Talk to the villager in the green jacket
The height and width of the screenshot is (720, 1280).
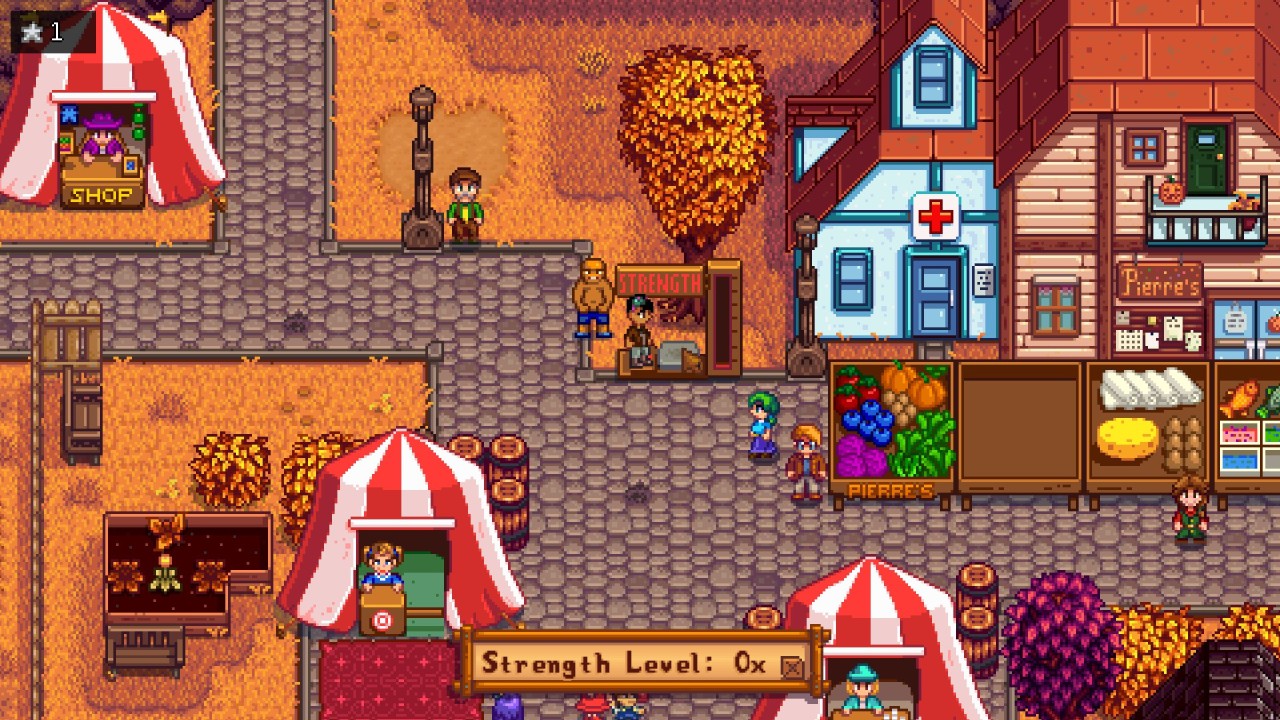pos(464,205)
